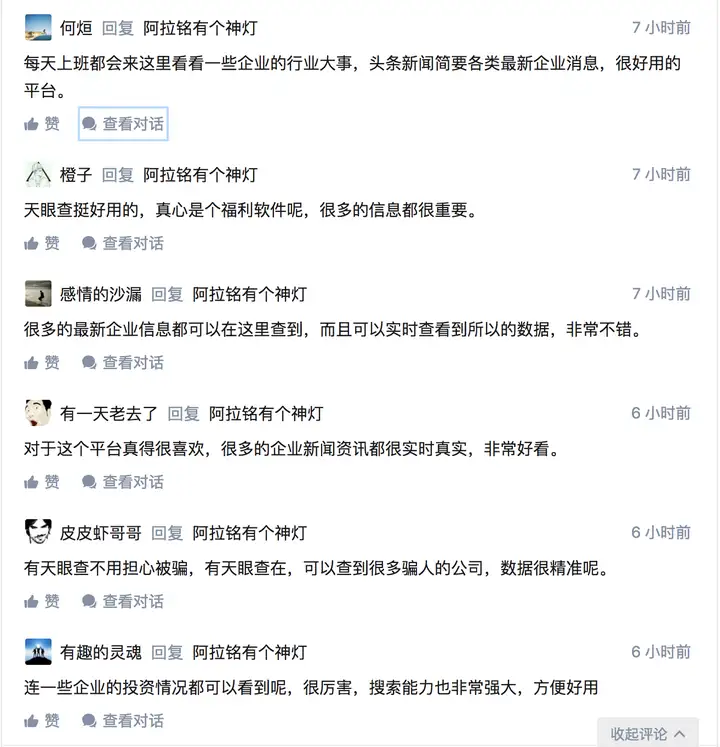Viewport: 720px width, 747px height.
Task: Like 有一天老去了's comment
Action: (x=42, y=482)
